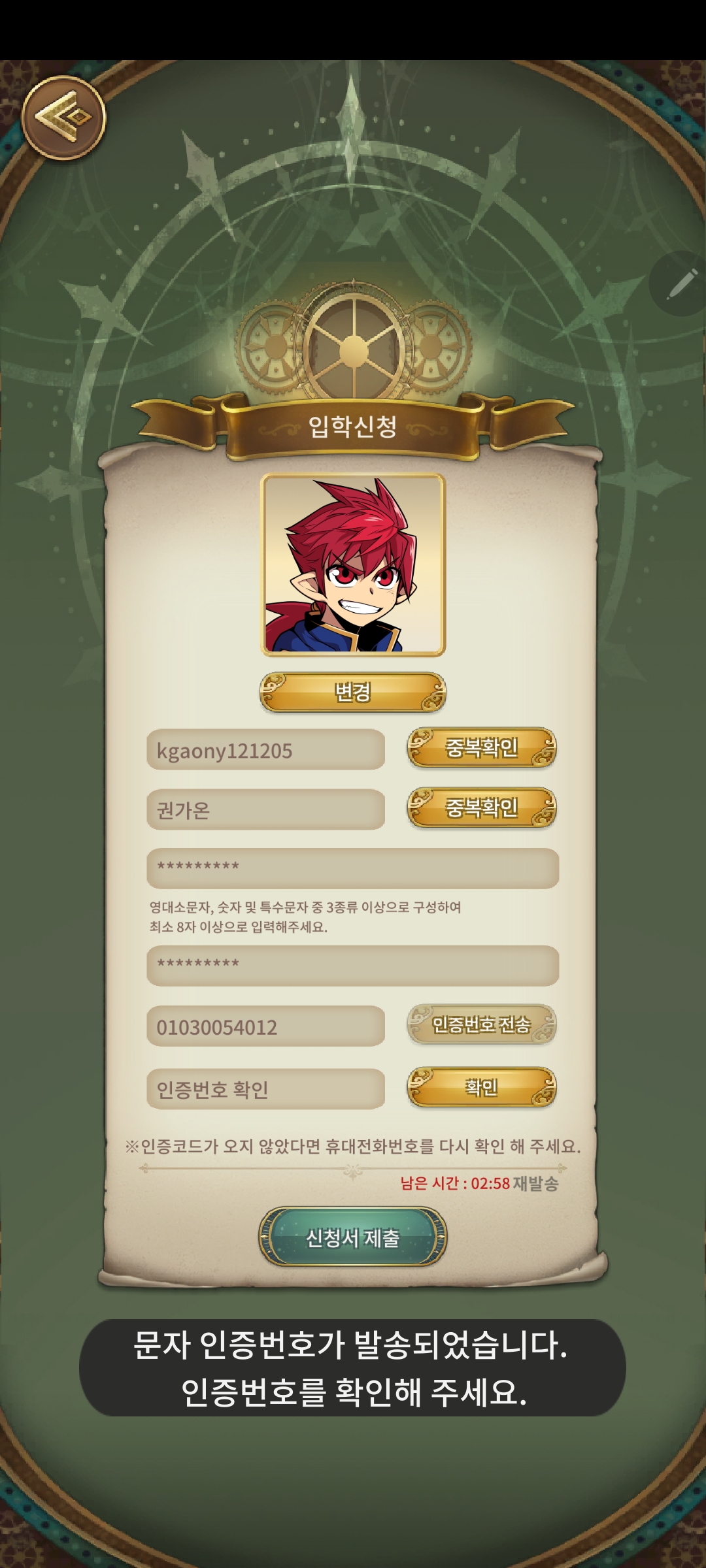Check nickname duplication with 중복확인 next to 권가온
The image size is (706, 1568).
click(482, 808)
